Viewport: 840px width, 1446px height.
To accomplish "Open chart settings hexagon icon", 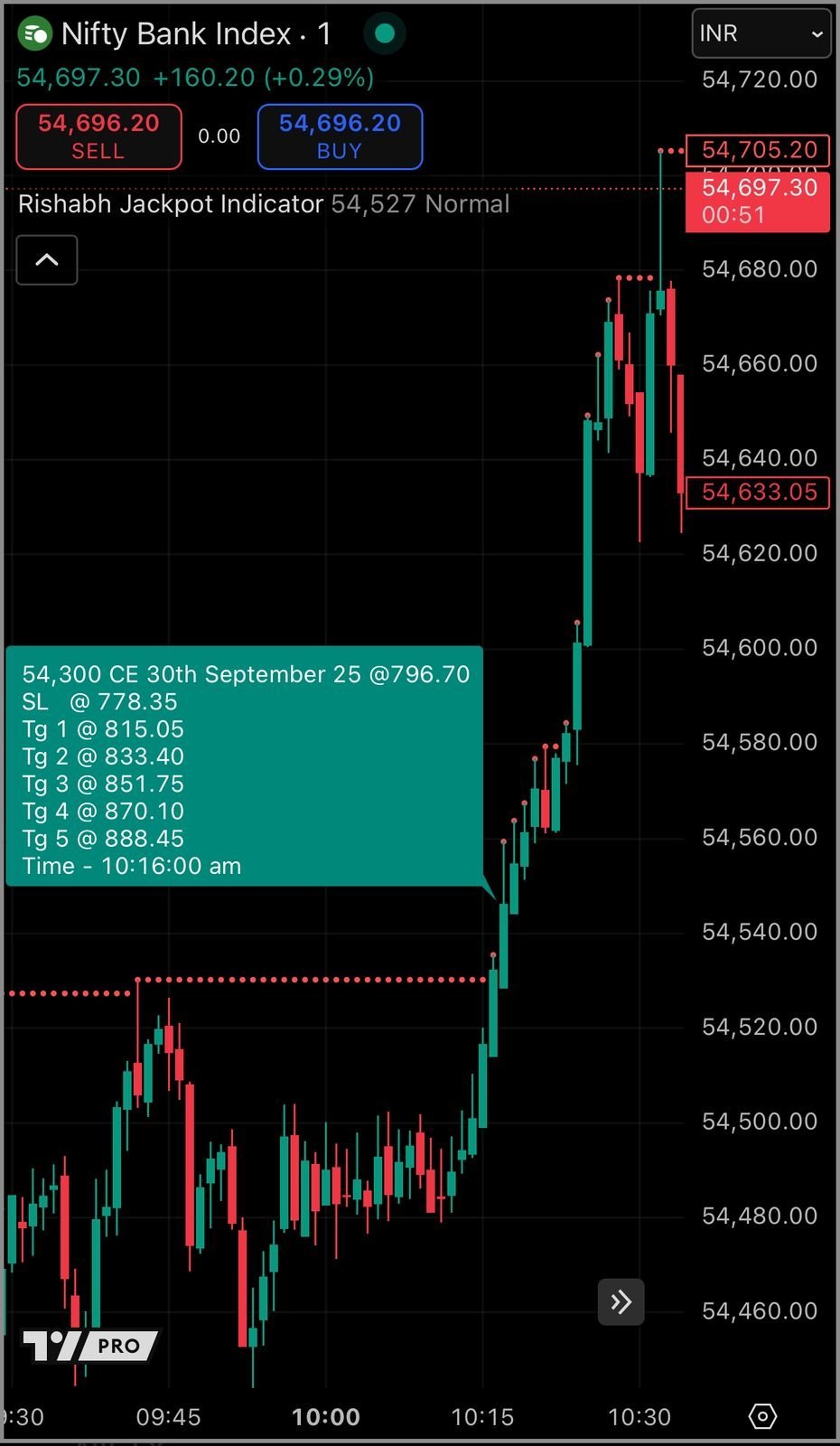I will [x=762, y=1416].
